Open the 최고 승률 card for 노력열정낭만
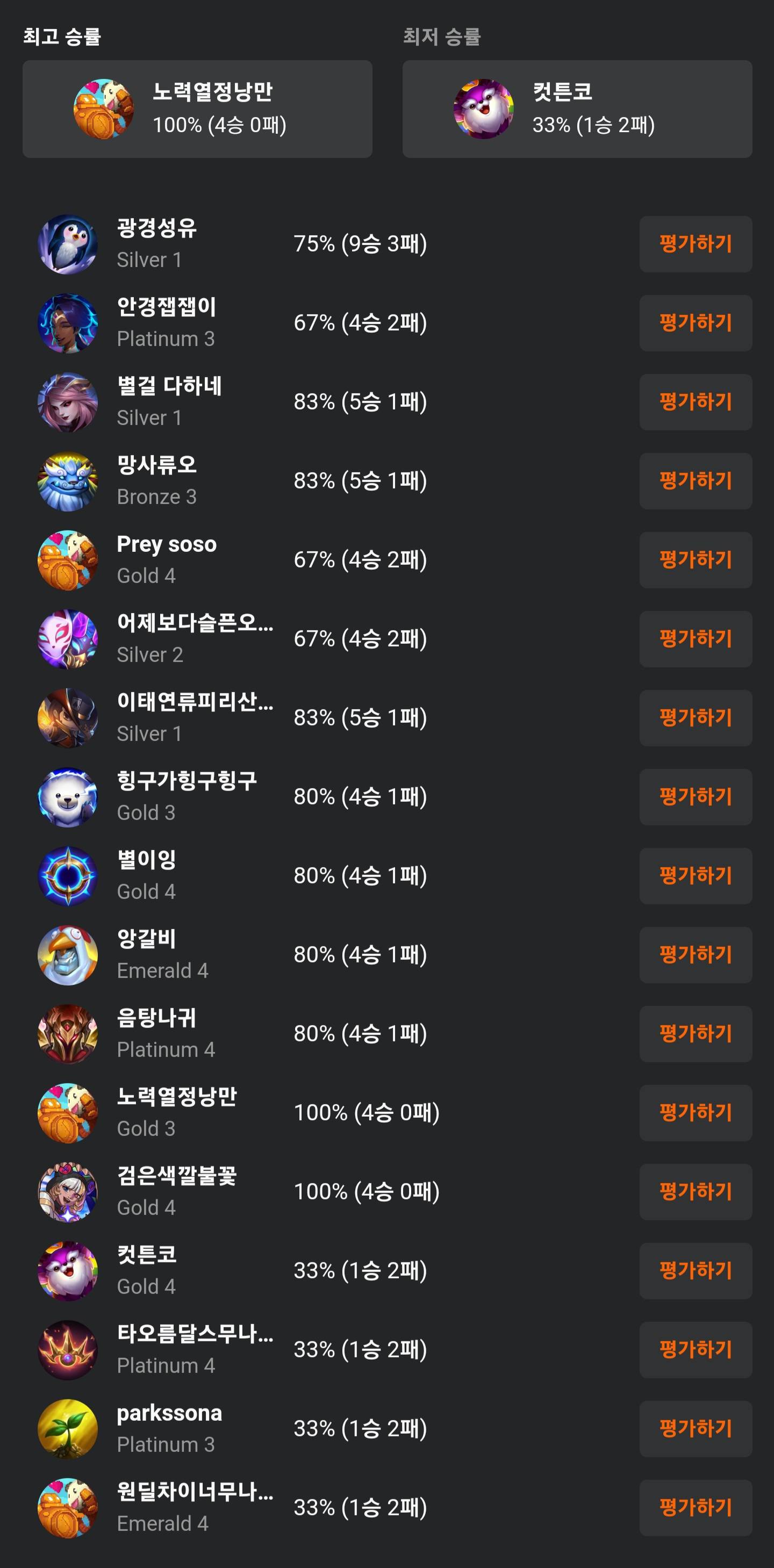Viewport: 774px width, 1568px height. (197, 109)
